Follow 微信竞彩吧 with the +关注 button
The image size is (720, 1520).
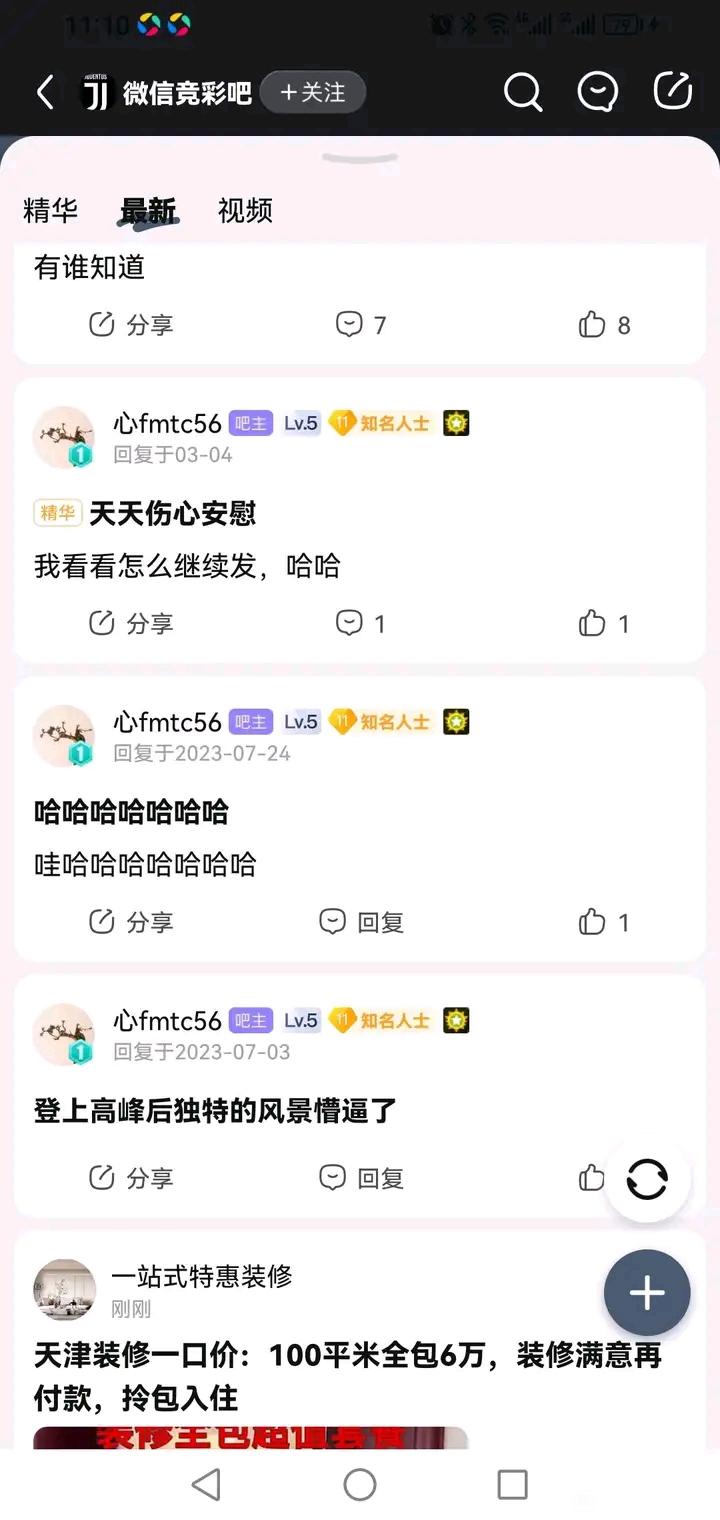[313, 93]
